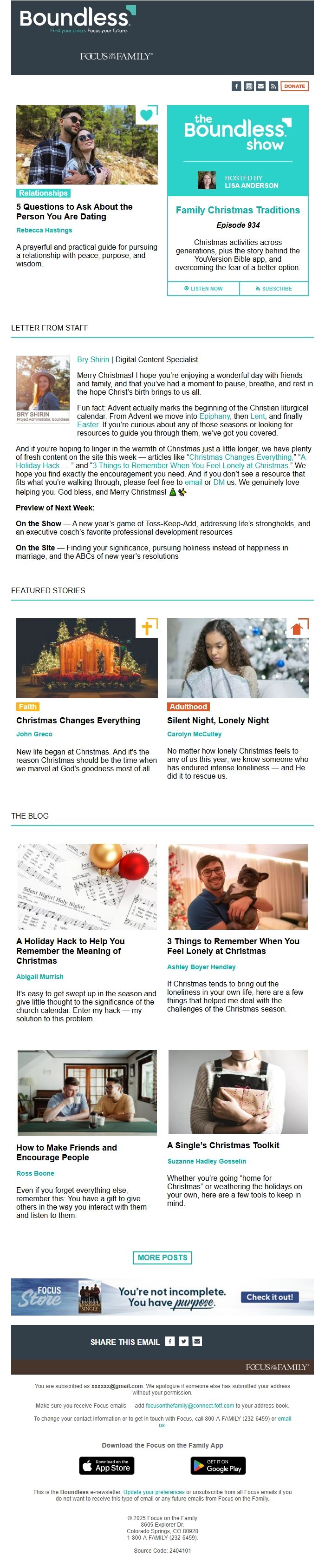Open the RSS feed icon
Viewport: 325px width, 1568px height.
click(273, 86)
